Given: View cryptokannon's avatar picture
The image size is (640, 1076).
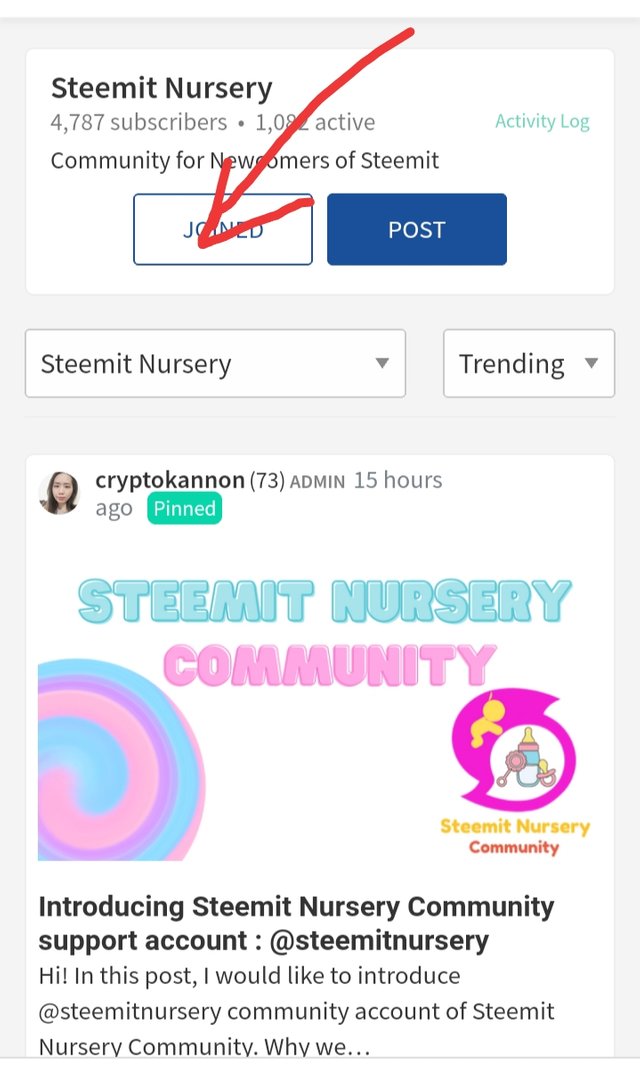Looking at the screenshot, I should 59,493.
